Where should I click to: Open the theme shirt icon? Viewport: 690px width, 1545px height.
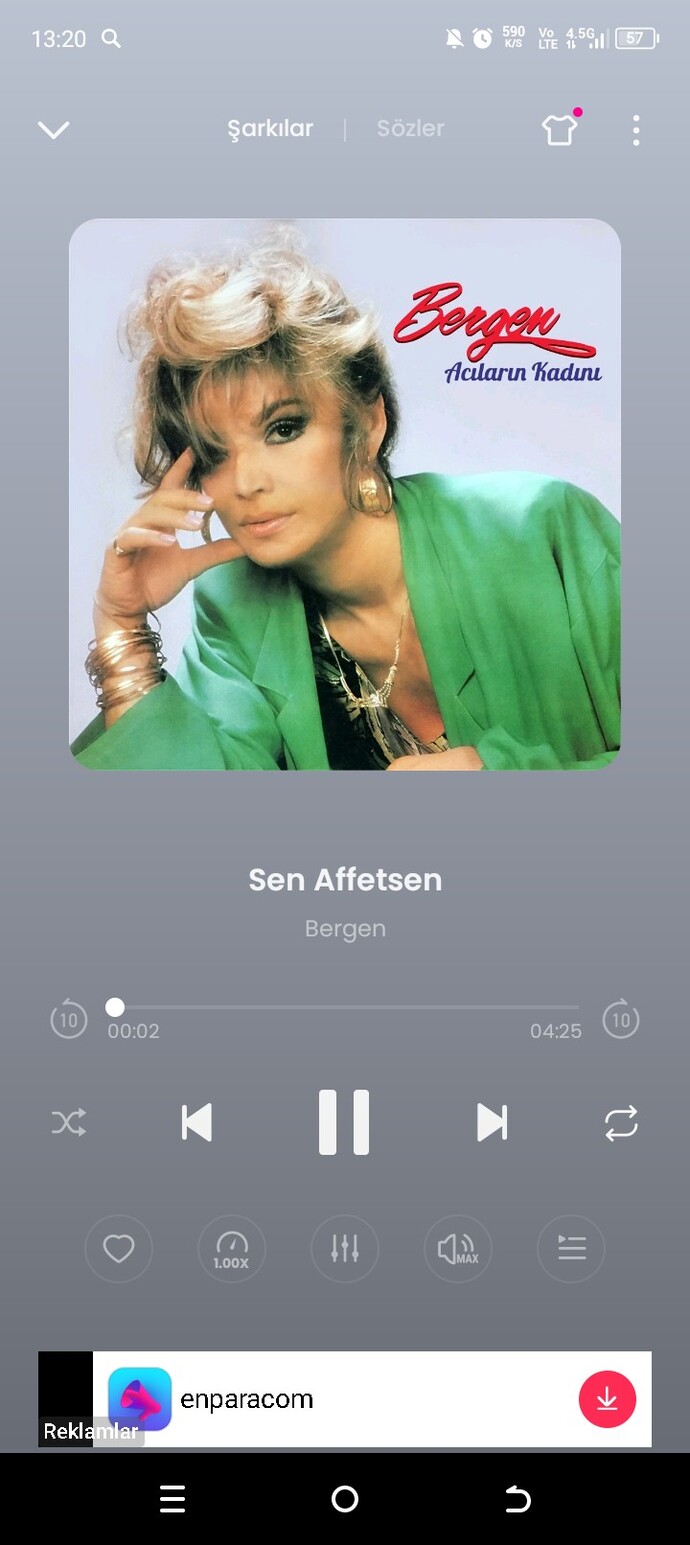[560, 129]
